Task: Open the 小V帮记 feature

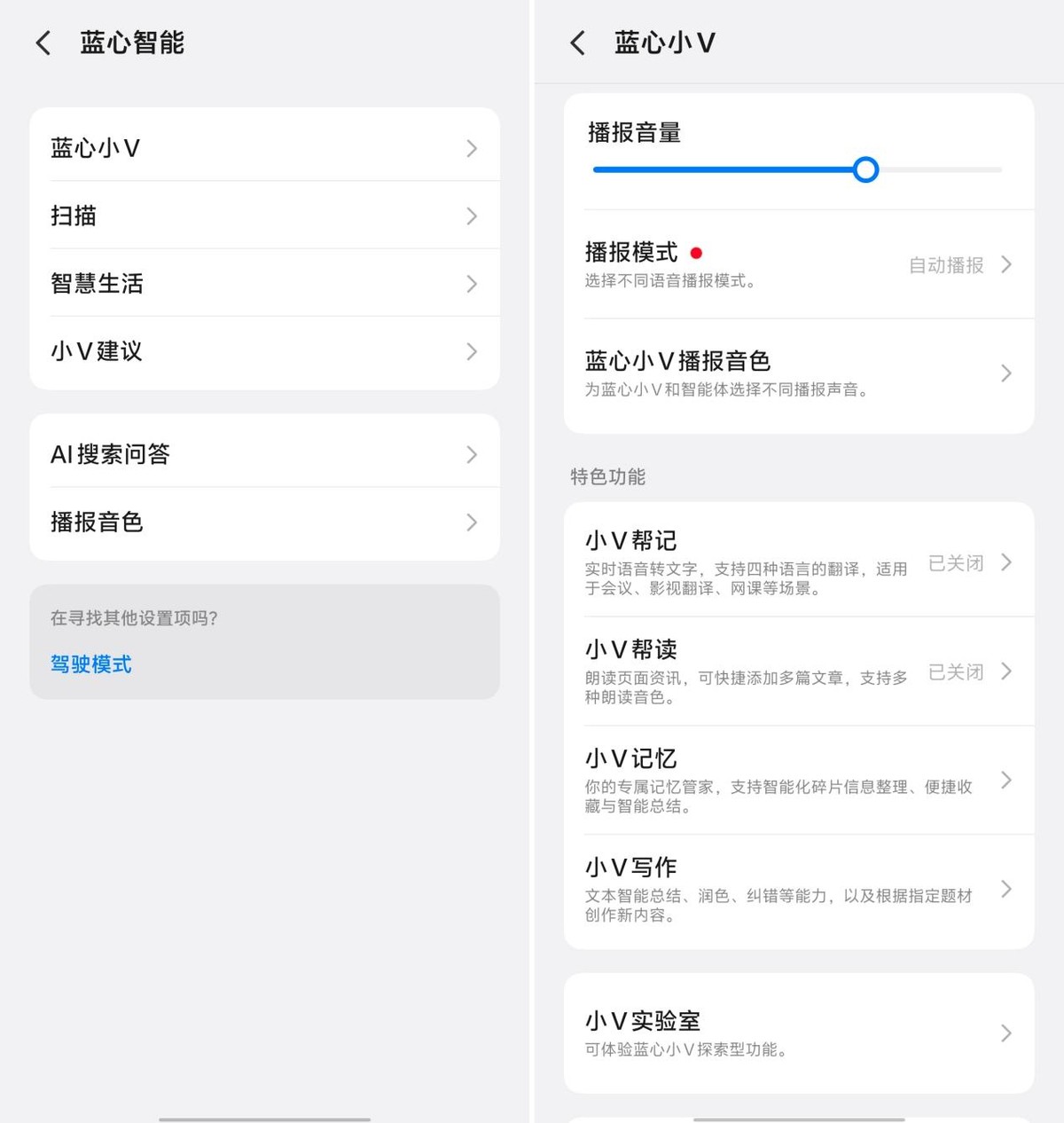Action: pyautogui.click(x=799, y=561)
